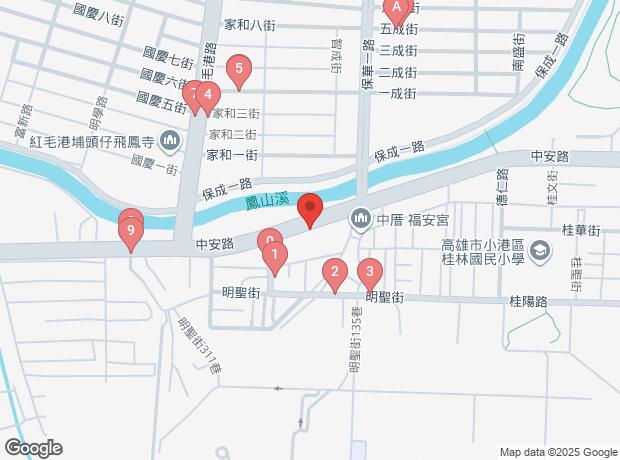Open map marker number 2
620x460 pixels.
click(x=335, y=271)
